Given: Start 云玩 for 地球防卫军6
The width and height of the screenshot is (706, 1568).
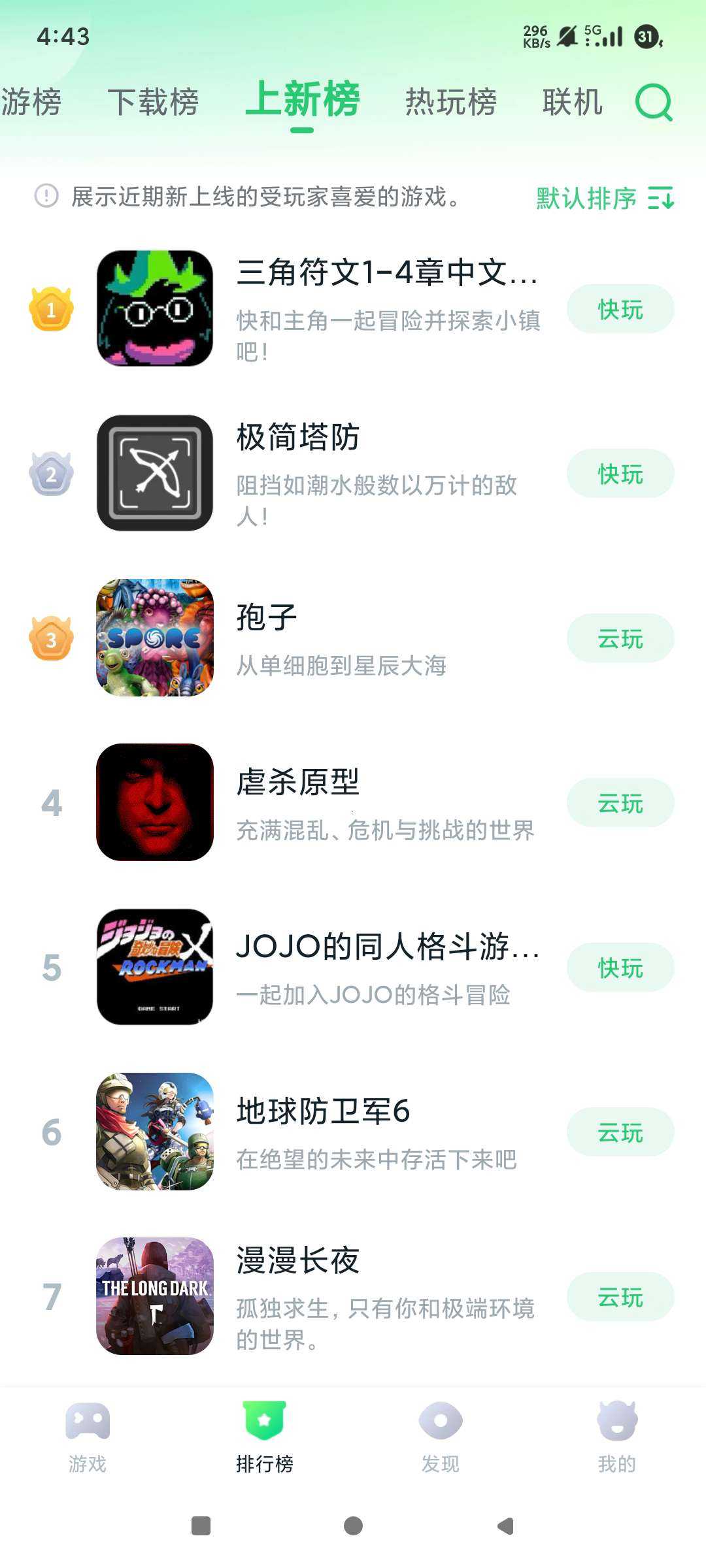Looking at the screenshot, I should pos(620,1132).
